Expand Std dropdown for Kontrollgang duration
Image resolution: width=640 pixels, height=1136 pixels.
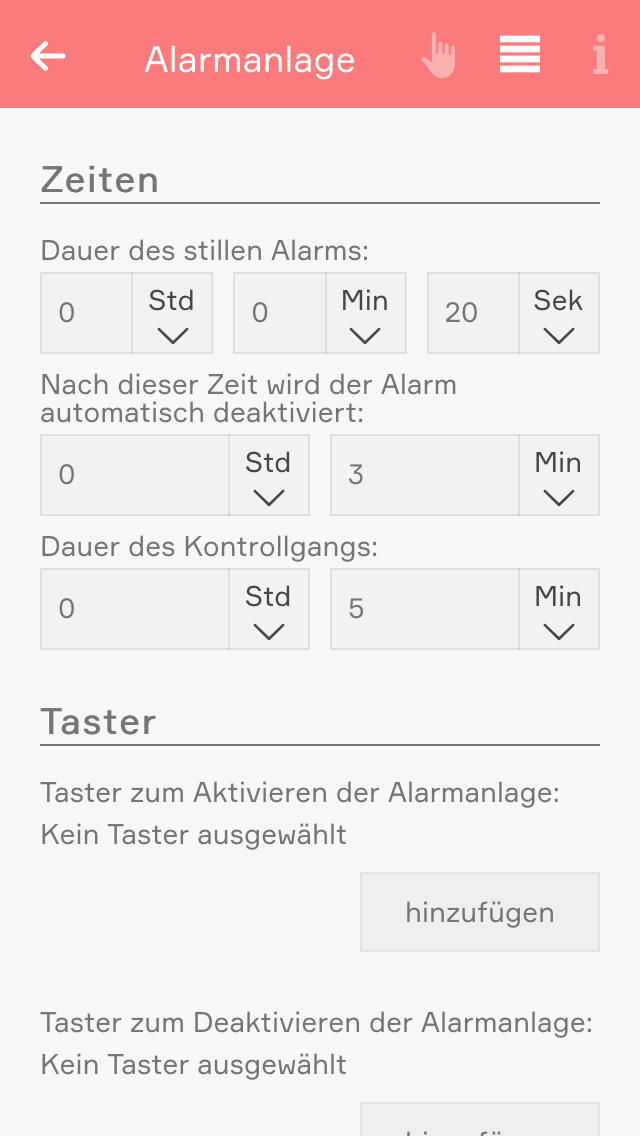click(x=268, y=609)
